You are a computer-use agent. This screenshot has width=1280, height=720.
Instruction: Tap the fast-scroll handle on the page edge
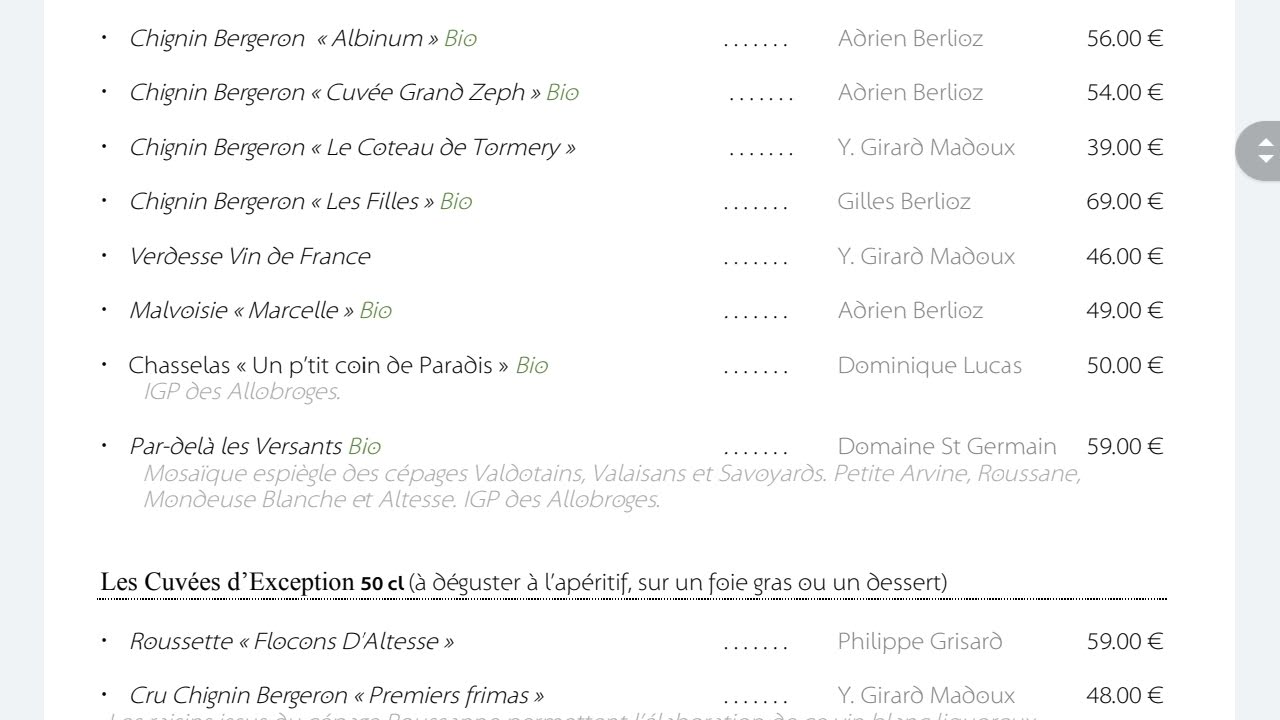(x=1259, y=151)
